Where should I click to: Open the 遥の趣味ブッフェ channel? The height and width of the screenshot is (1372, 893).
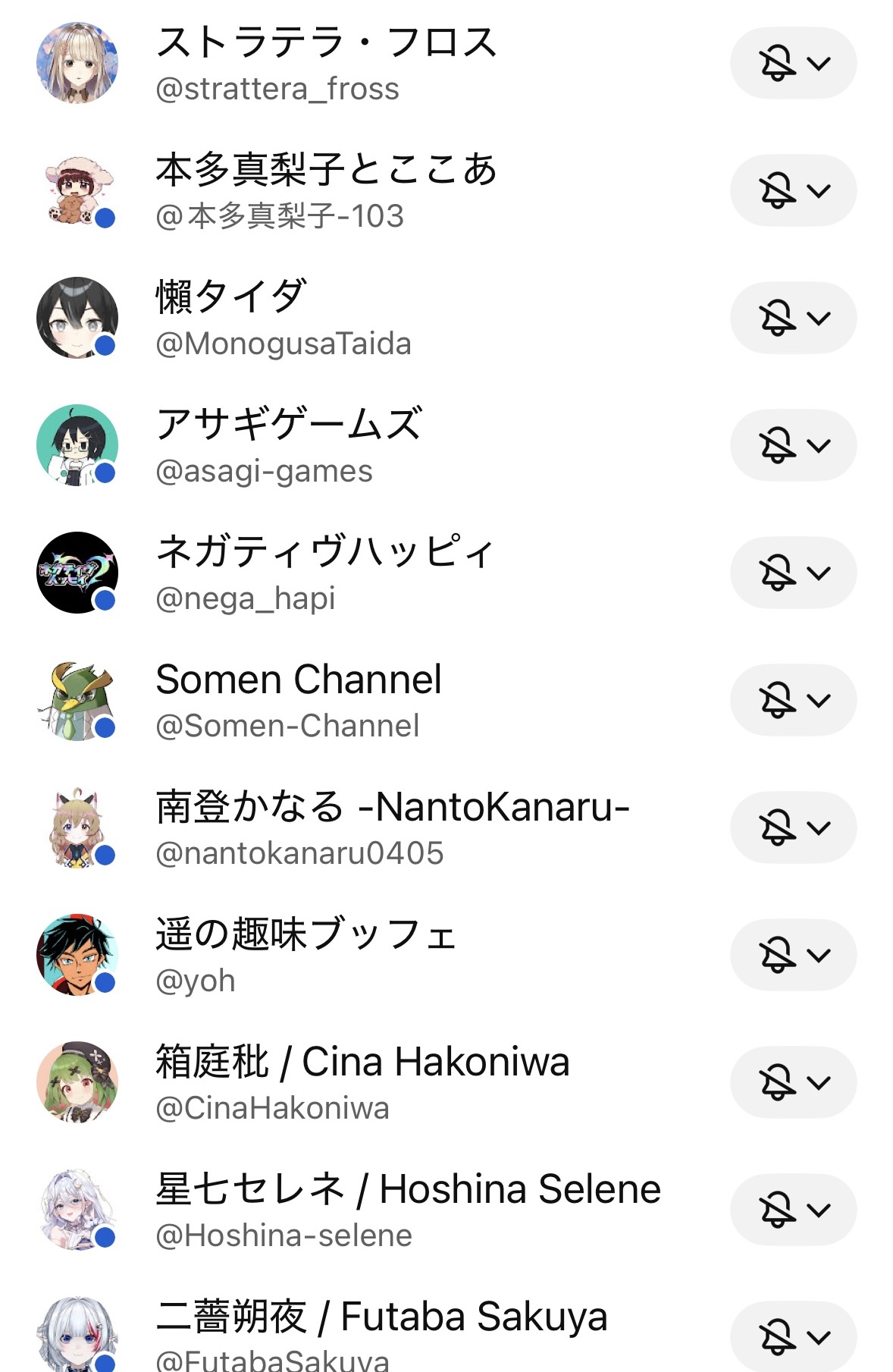tap(305, 955)
